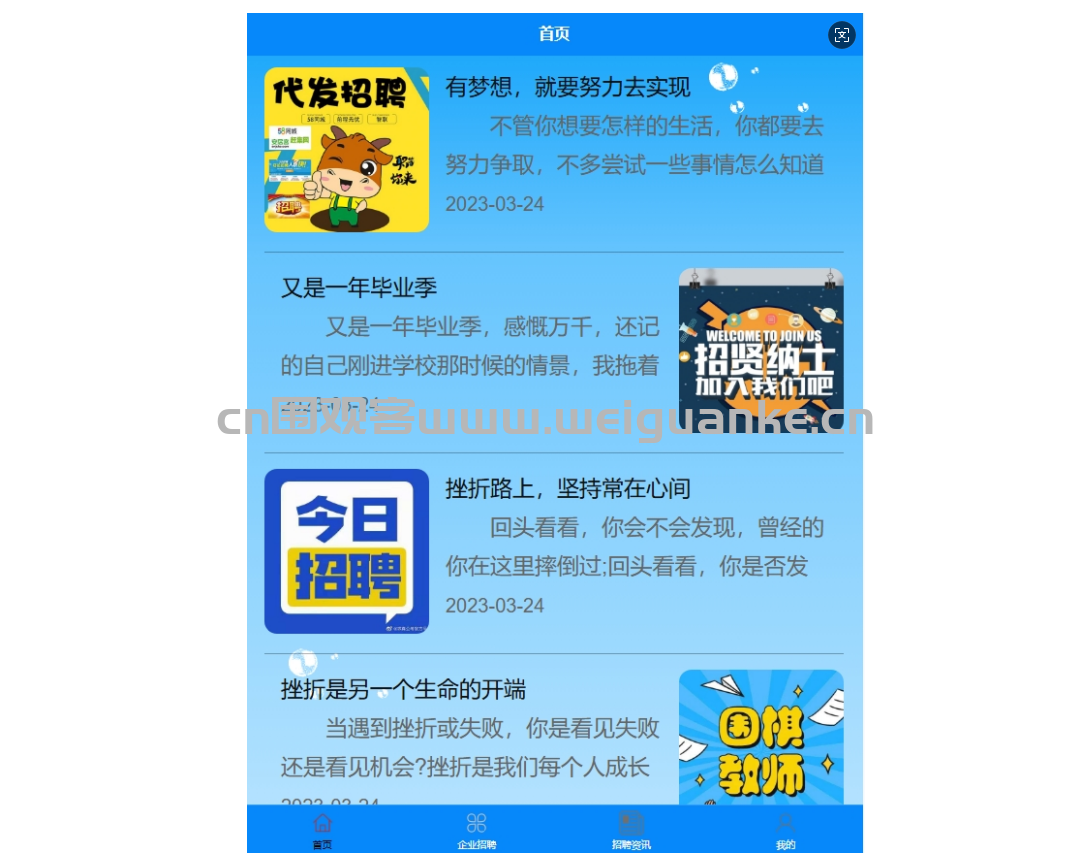The width and height of the screenshot is (1080, 868).
Task: Tap the fullscreen icon in the header
Action: tap(841, 35)
